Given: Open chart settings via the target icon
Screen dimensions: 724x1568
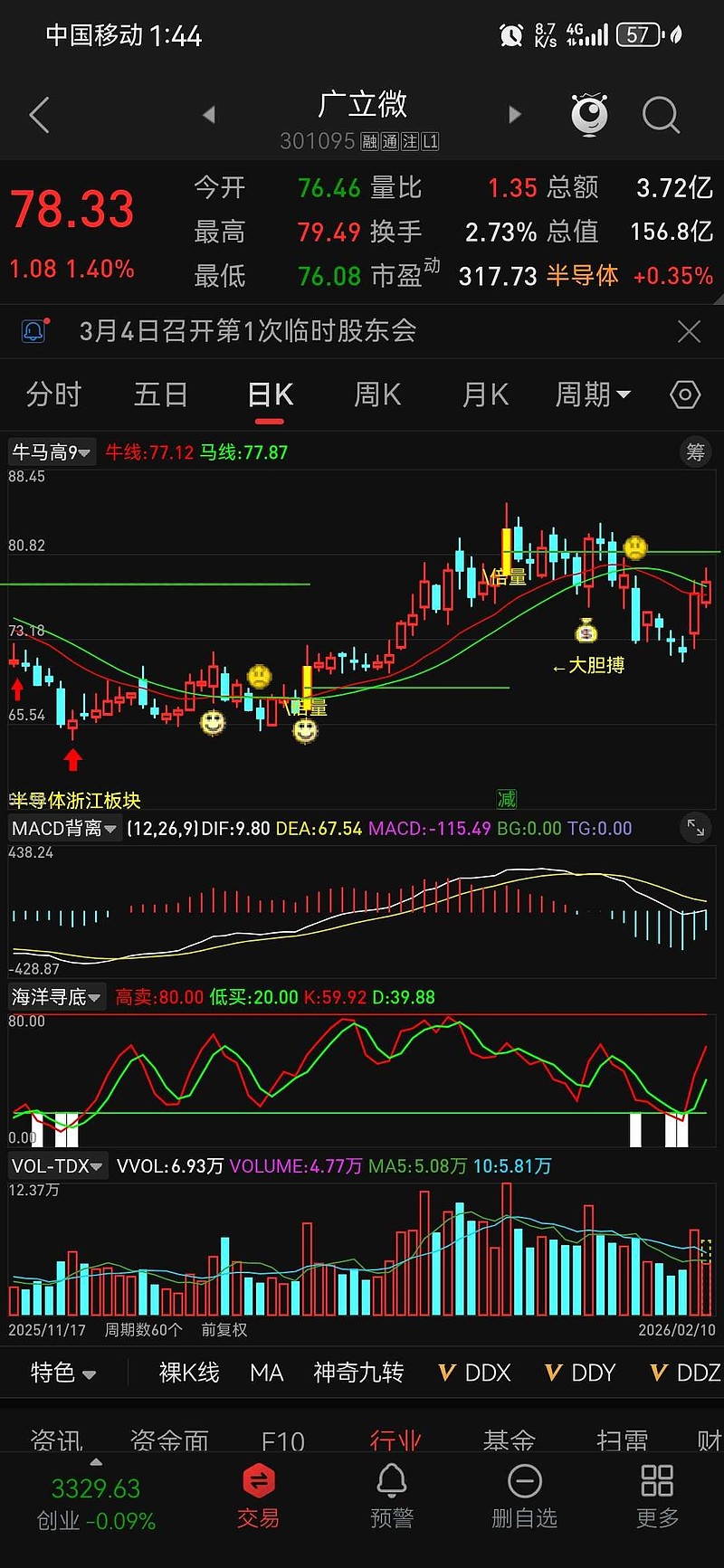Looking at the screenshot, I should coord(685,394).
